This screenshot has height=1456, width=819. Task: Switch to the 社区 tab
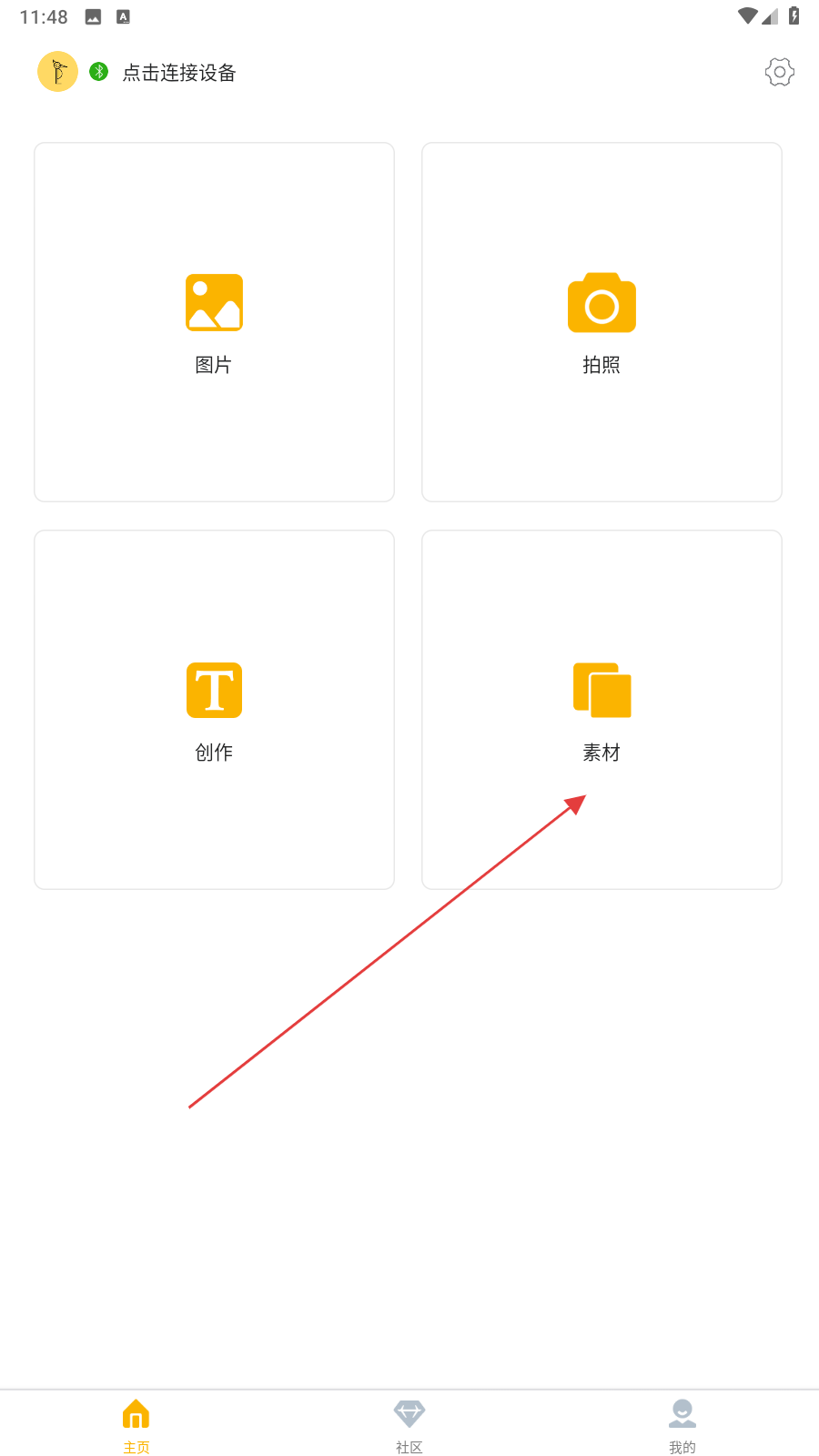tap(409, 1425)
